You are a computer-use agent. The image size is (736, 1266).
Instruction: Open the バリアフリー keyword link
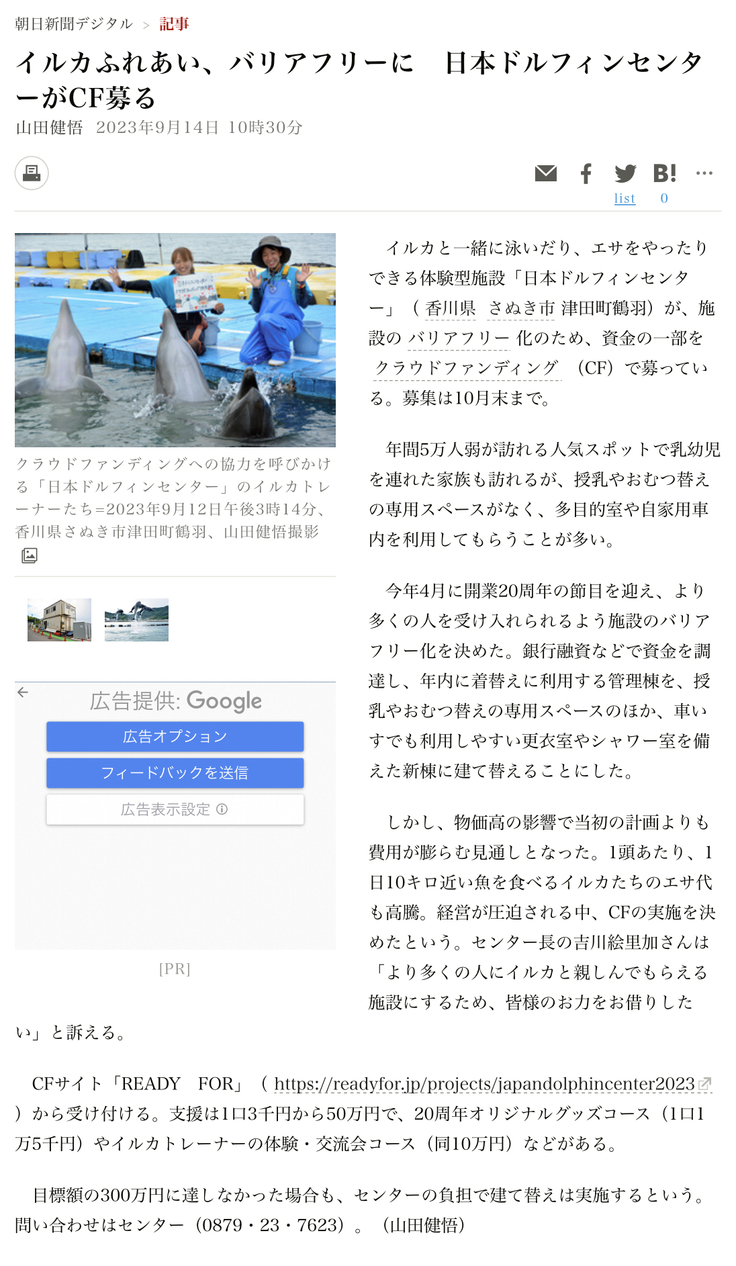459,338
